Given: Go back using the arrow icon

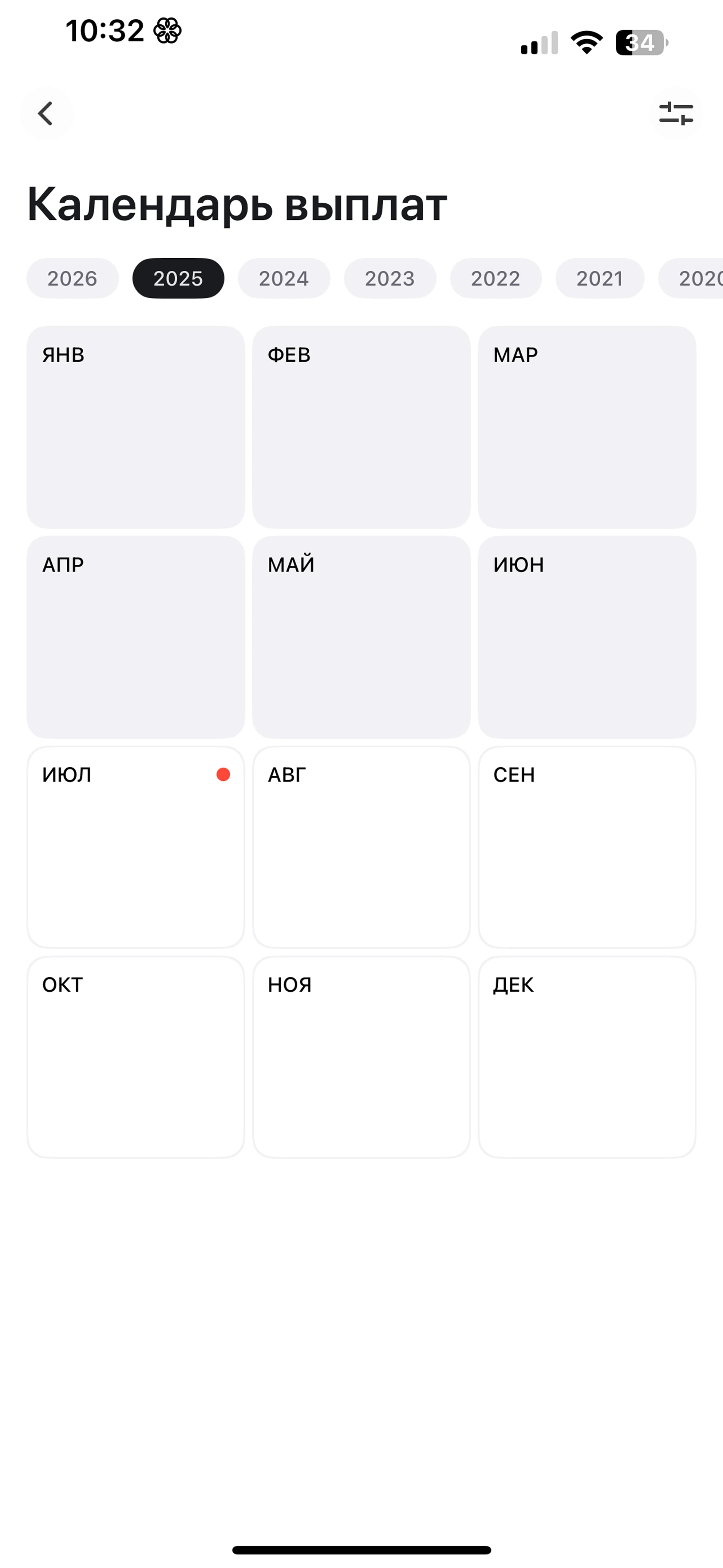Looking at the screenshot, I should tap(45, 113).
